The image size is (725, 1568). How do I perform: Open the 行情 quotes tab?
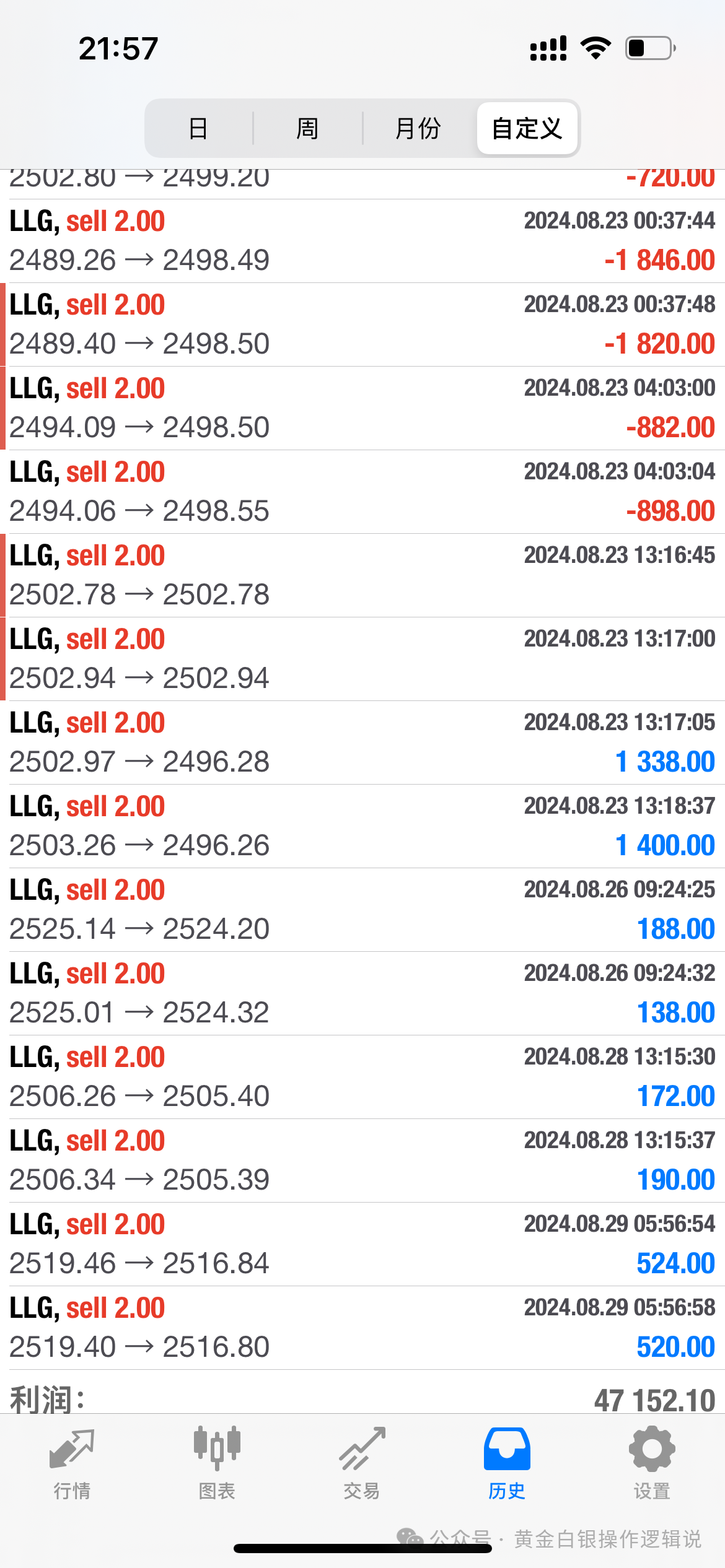[72, 1464]
